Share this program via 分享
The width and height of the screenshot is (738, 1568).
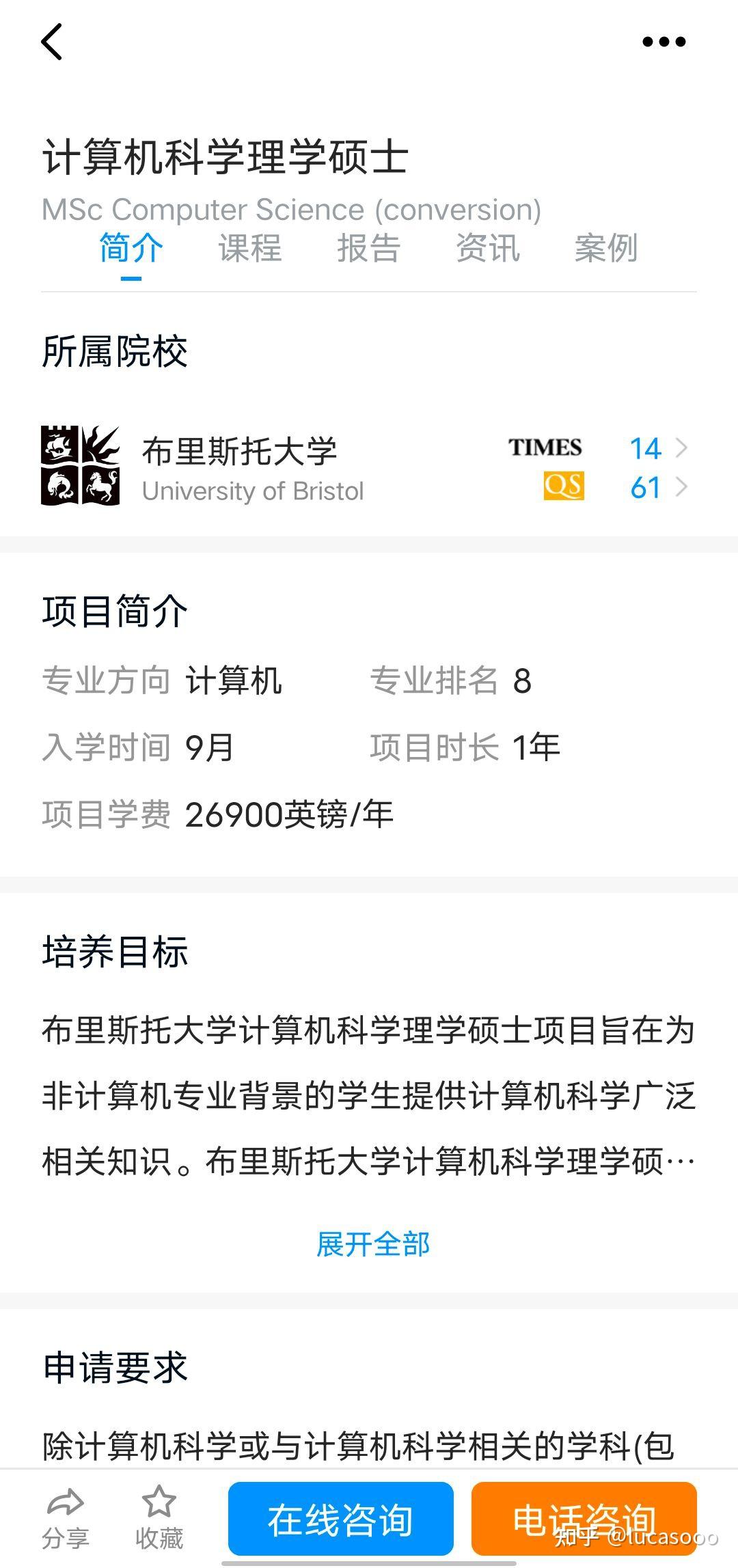click(66, 1518)
